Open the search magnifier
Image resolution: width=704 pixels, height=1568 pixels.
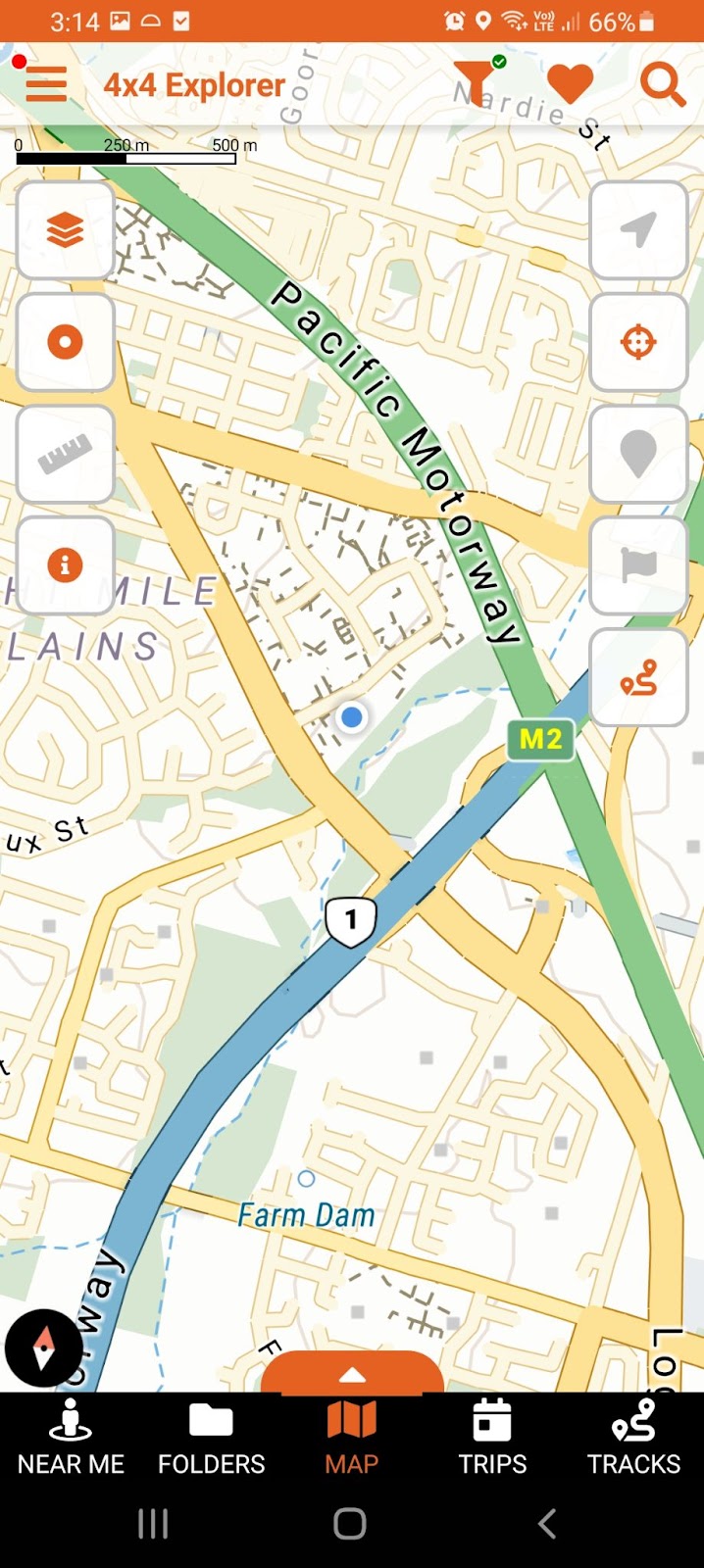tap(662, 84)
